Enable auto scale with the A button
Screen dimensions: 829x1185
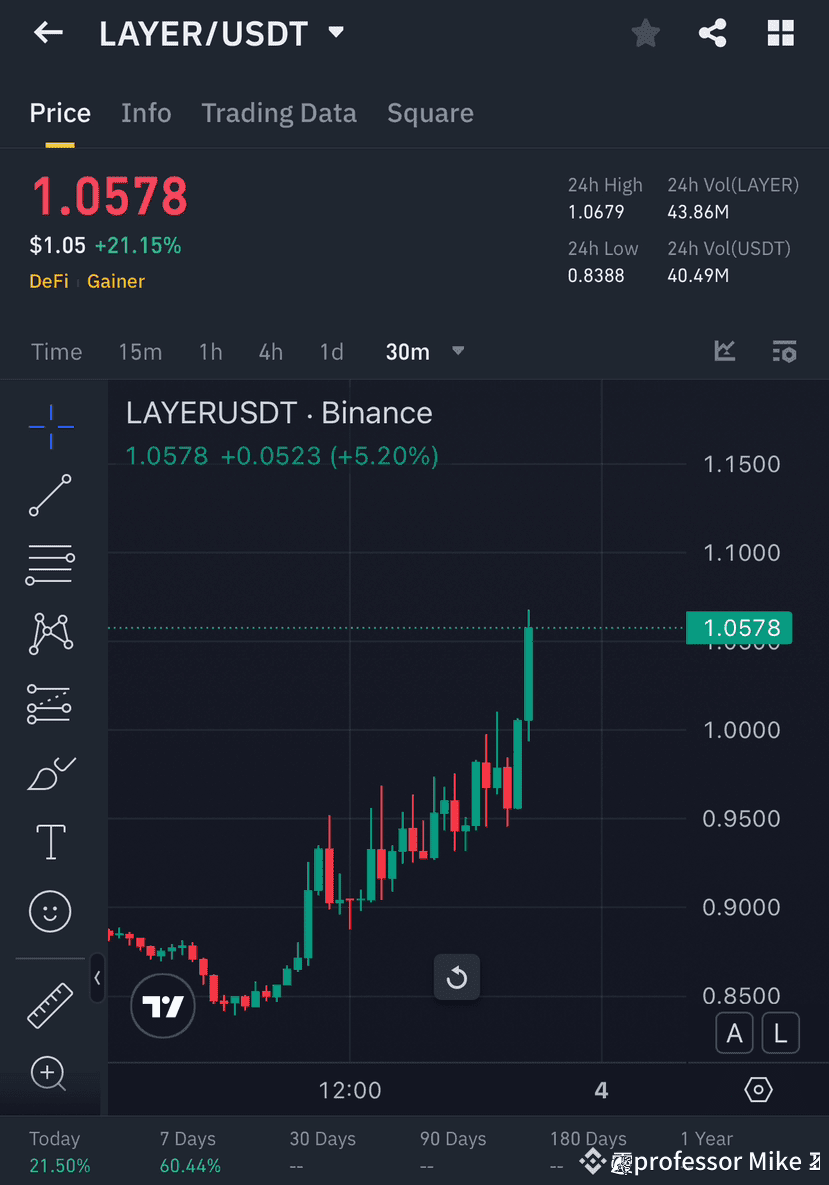pyautogui.click(x=735, y=1033)
